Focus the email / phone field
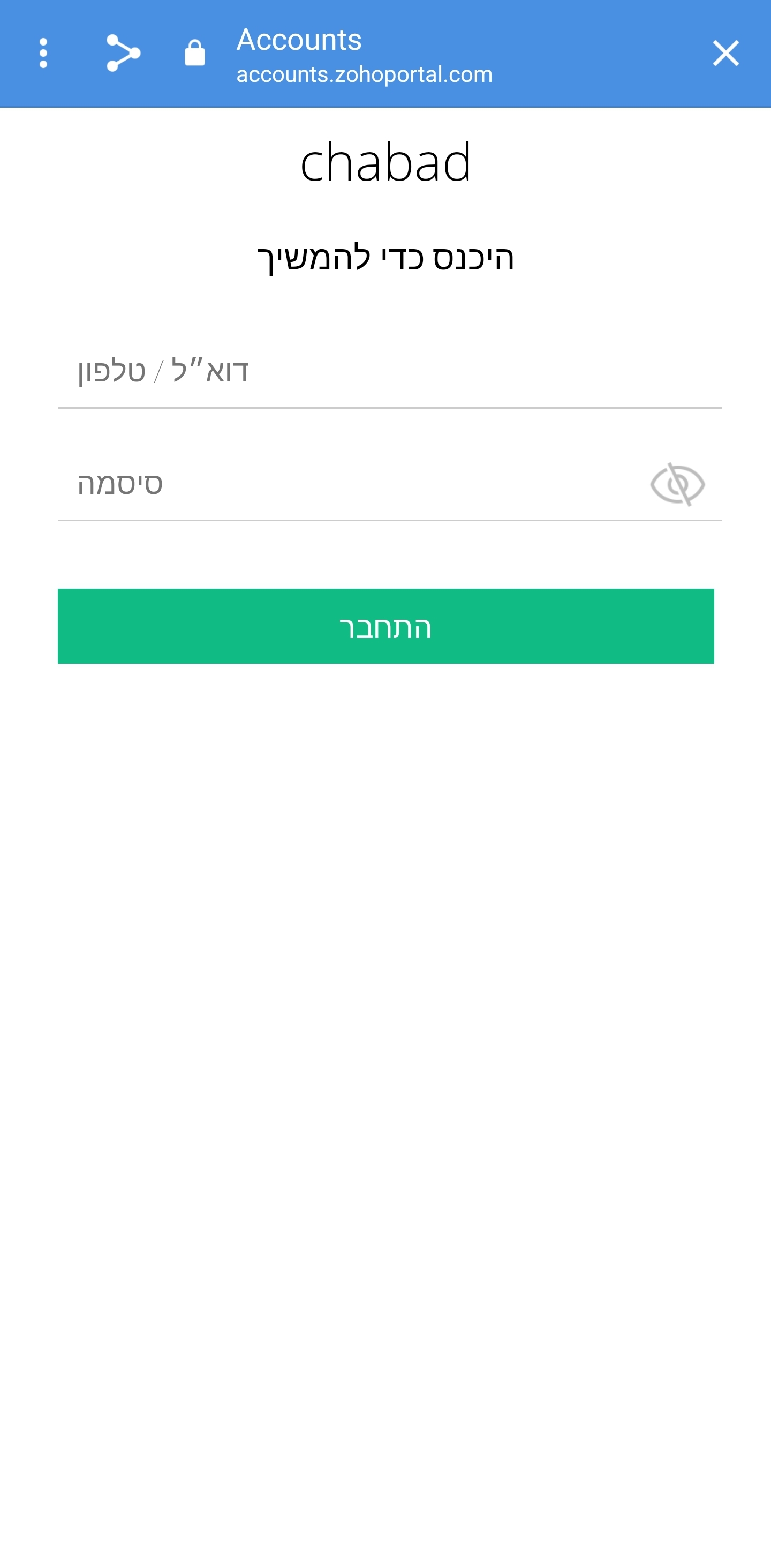The image size is (771, 1568). point(389,371)
